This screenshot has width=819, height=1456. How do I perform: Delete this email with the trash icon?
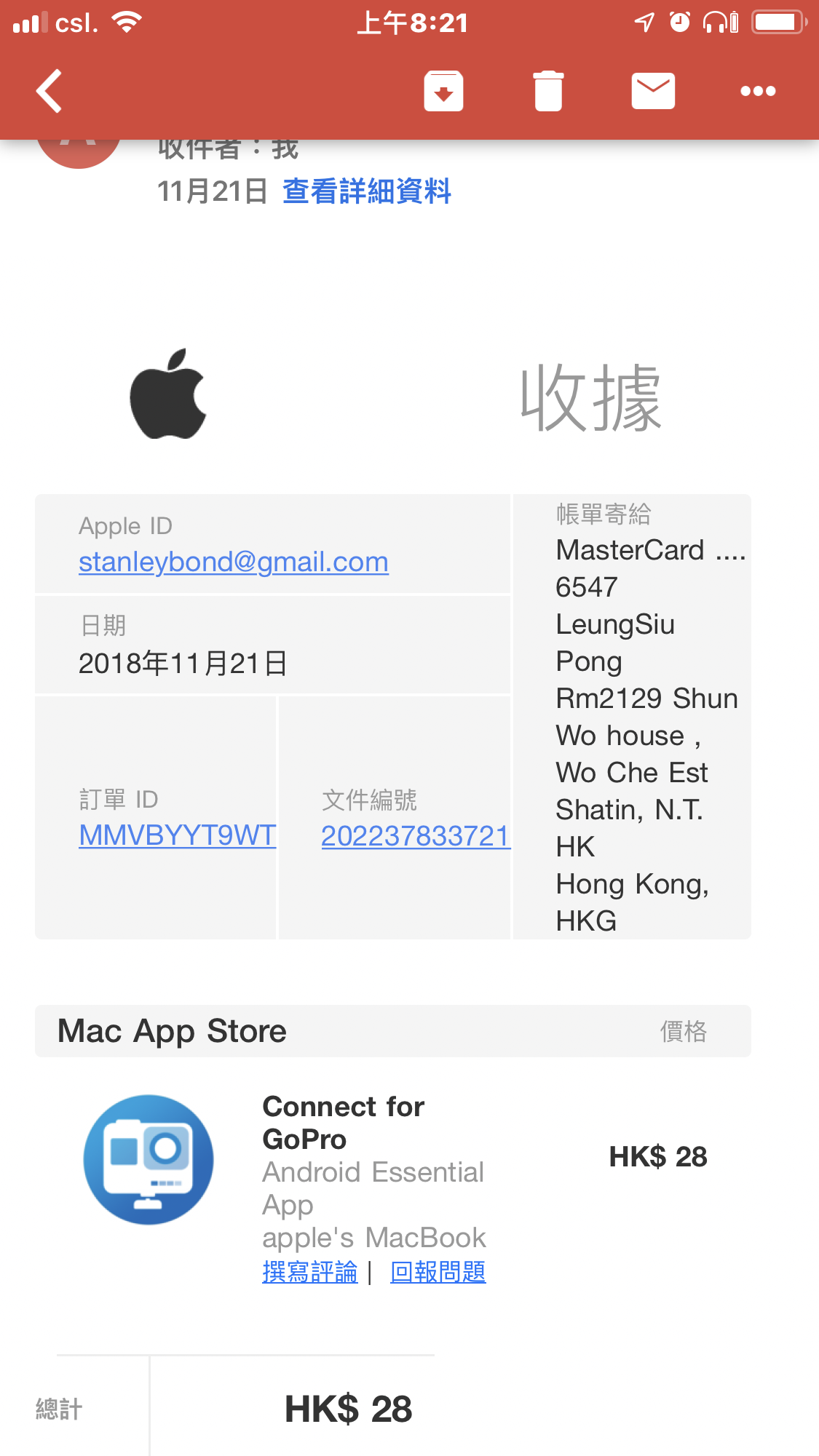tap(548, 91)
